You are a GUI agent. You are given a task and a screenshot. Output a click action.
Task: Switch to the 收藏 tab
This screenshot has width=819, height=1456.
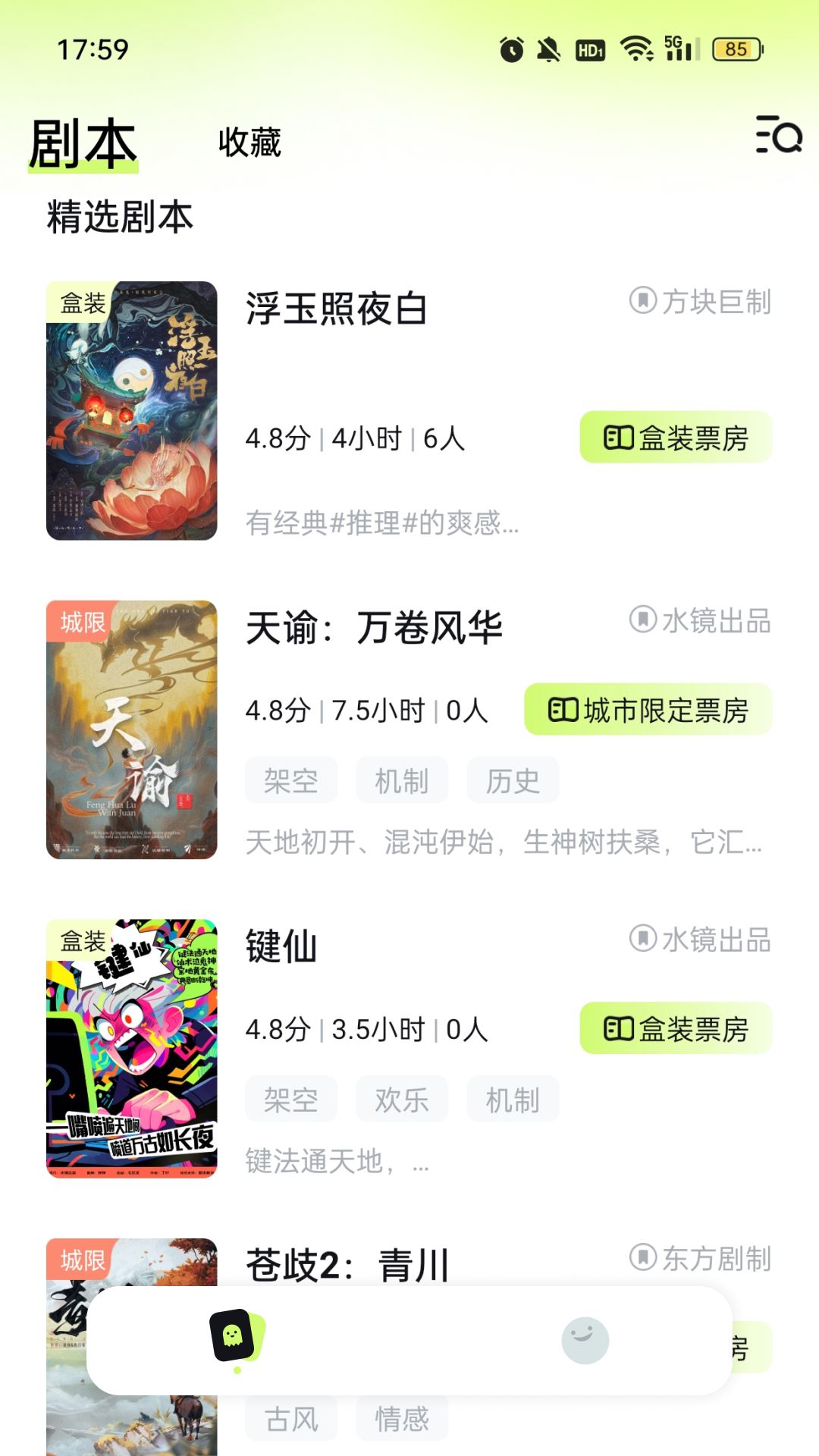click(249, 143)
